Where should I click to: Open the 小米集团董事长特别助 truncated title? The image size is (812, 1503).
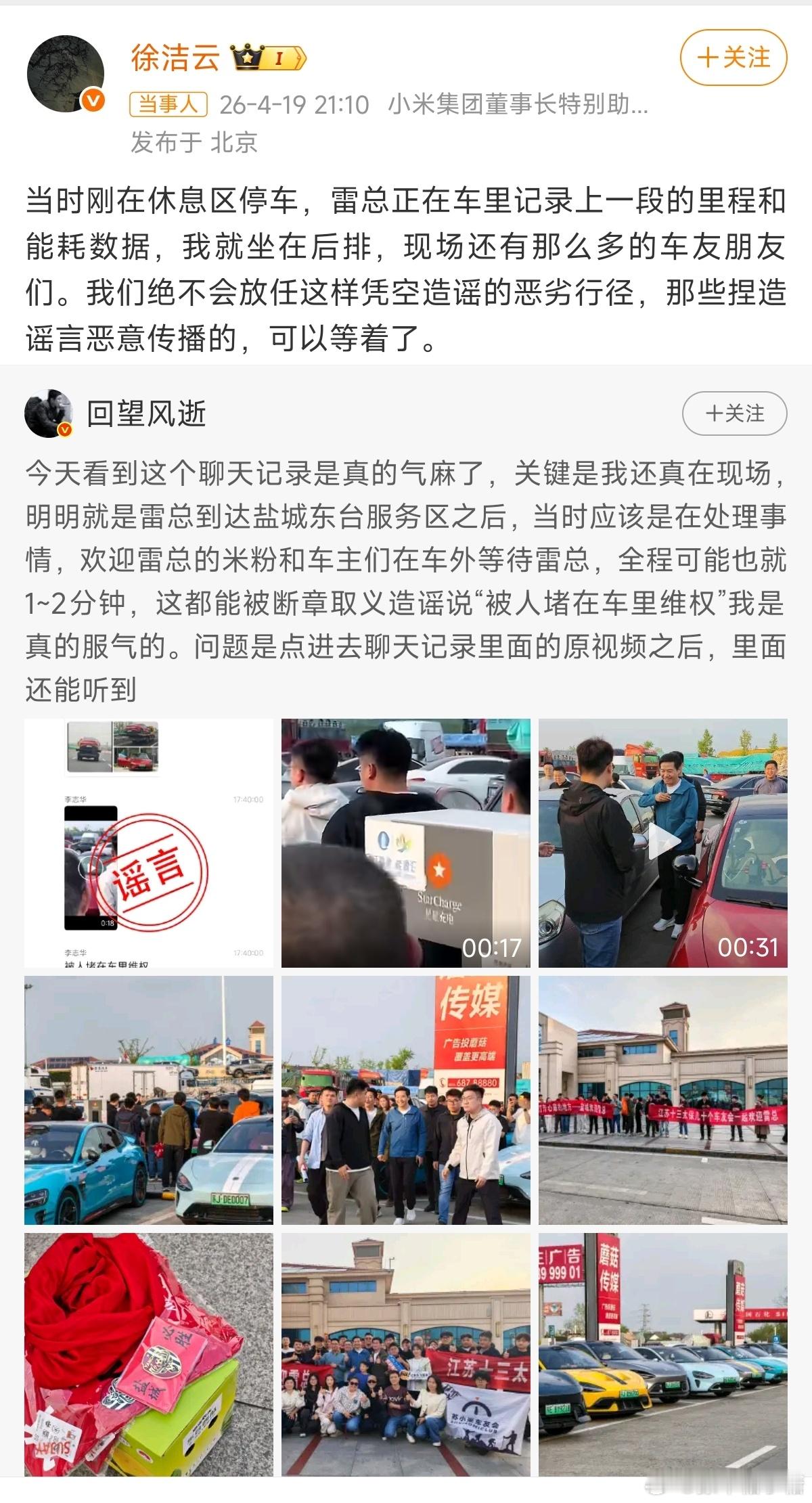click(517, 102)
